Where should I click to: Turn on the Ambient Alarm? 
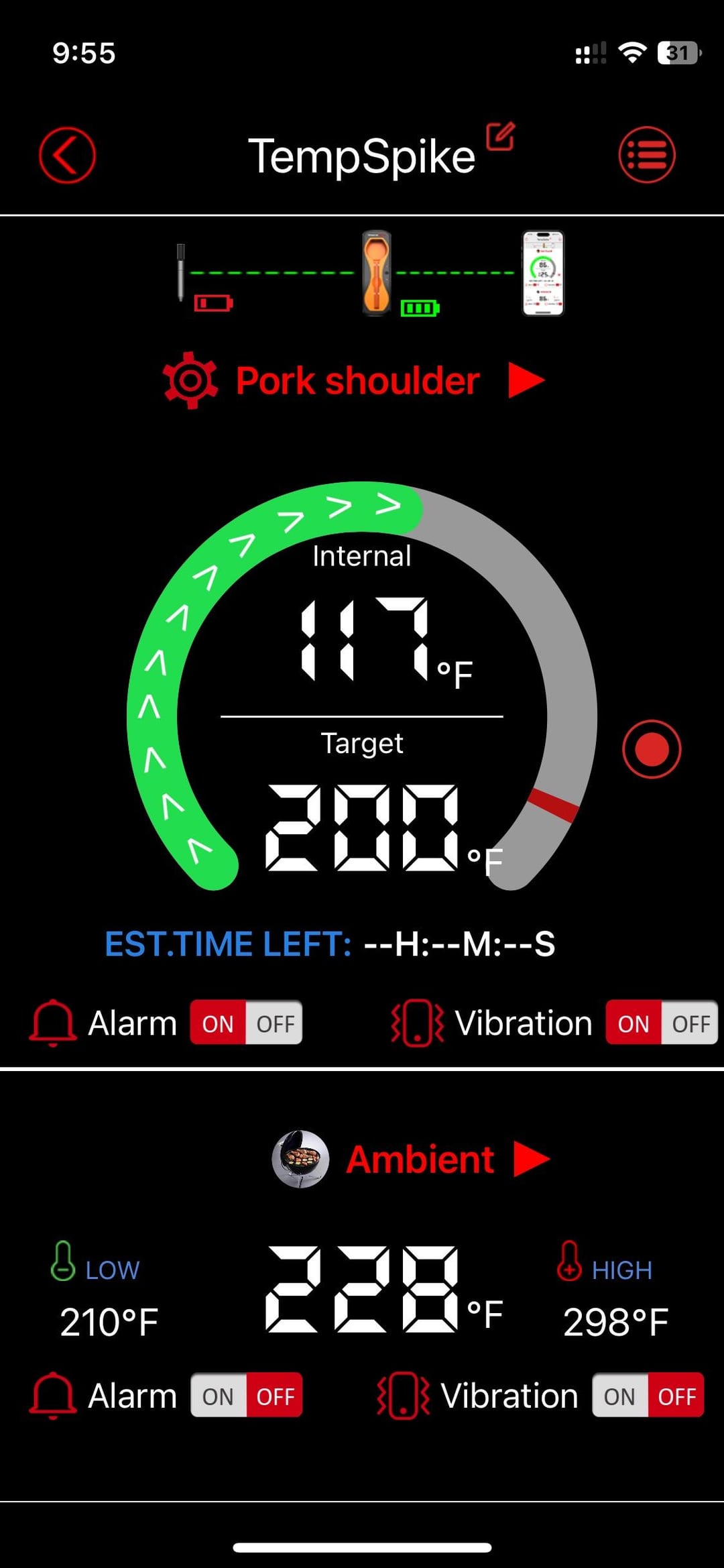(x=218, y=1396)
